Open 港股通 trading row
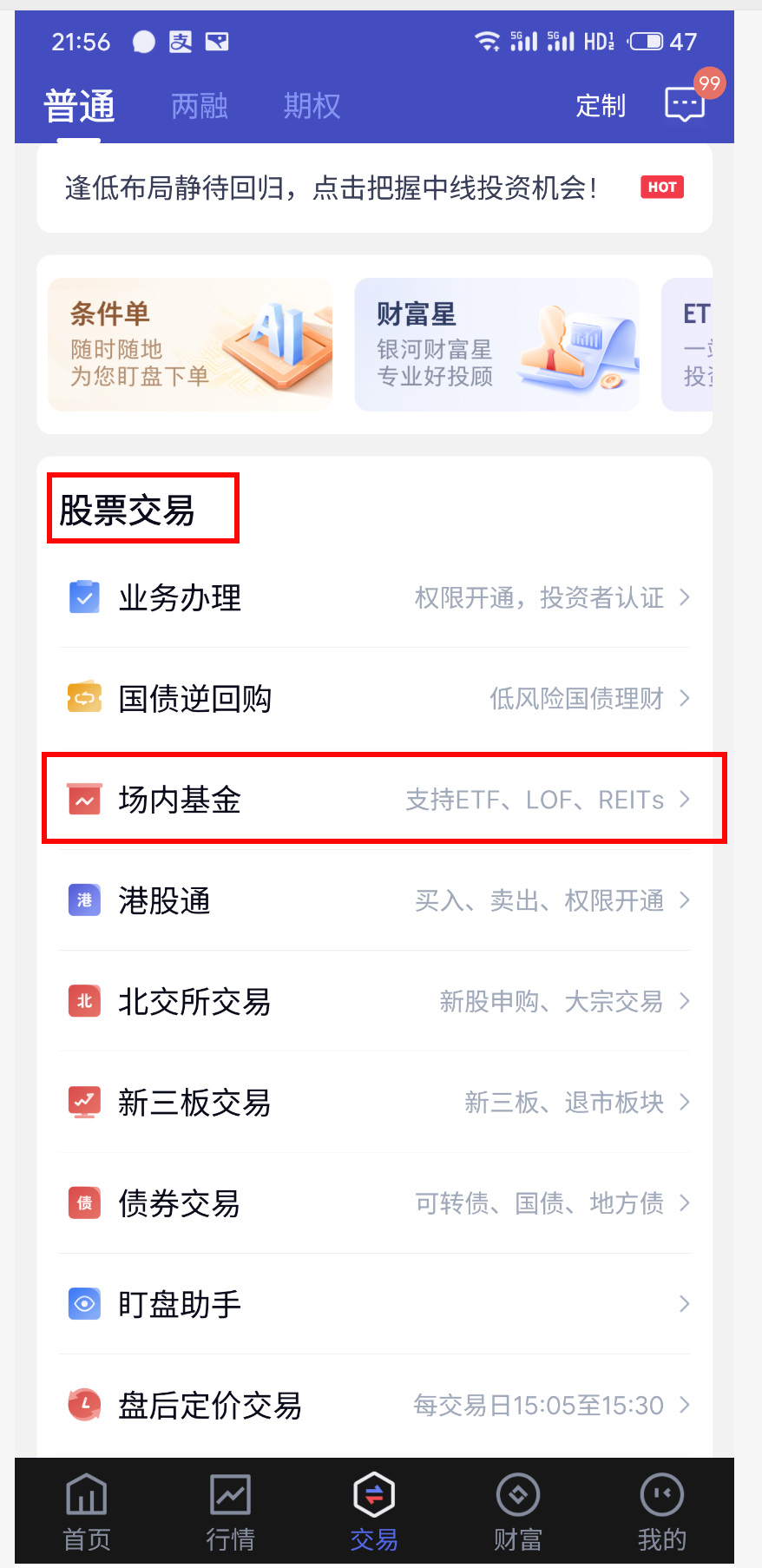Image resolution: width=762 pixels, height=1568 pixels. pos(374,900)
